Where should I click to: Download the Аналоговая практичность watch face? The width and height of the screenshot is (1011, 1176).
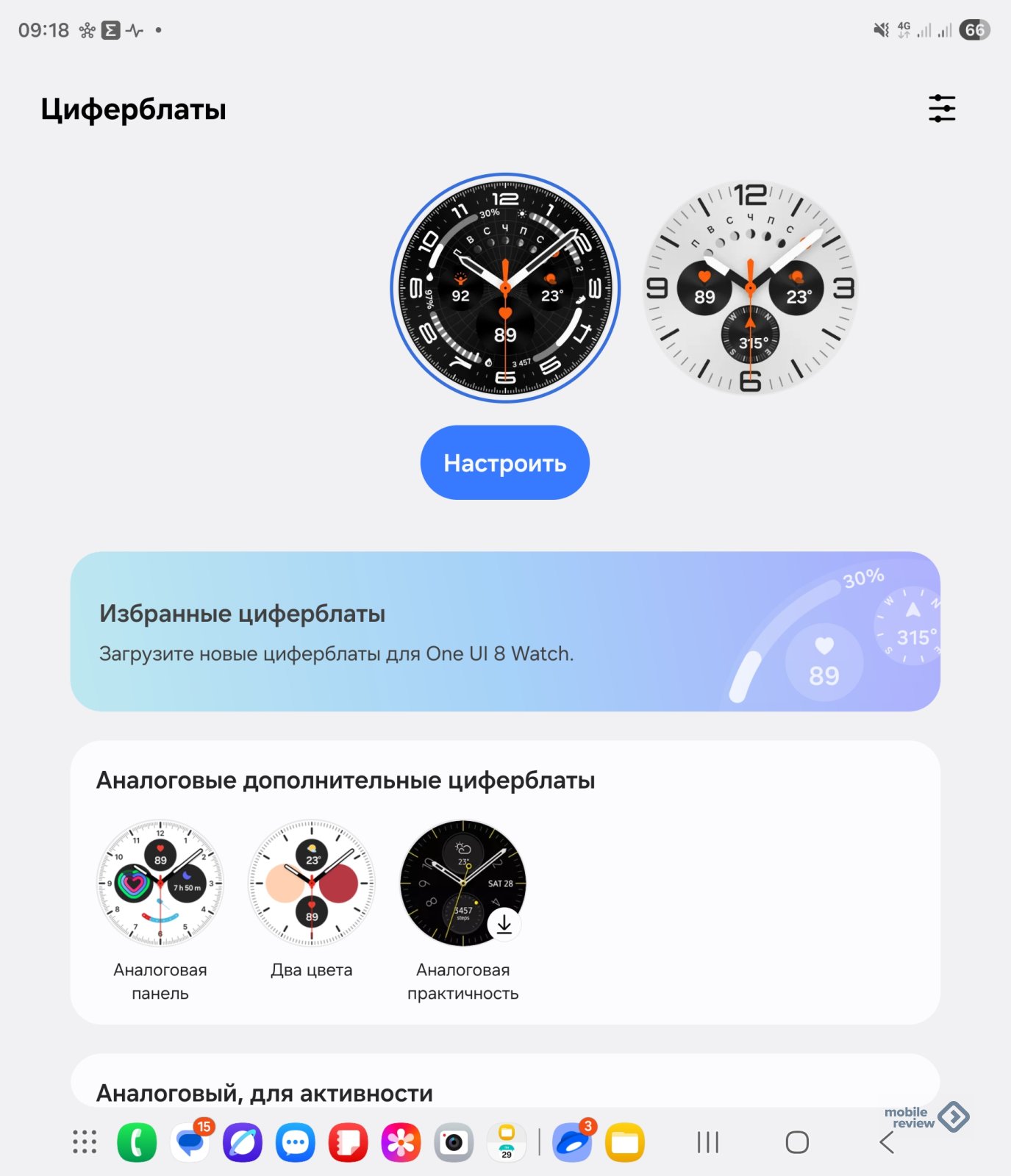pos(504,925)
